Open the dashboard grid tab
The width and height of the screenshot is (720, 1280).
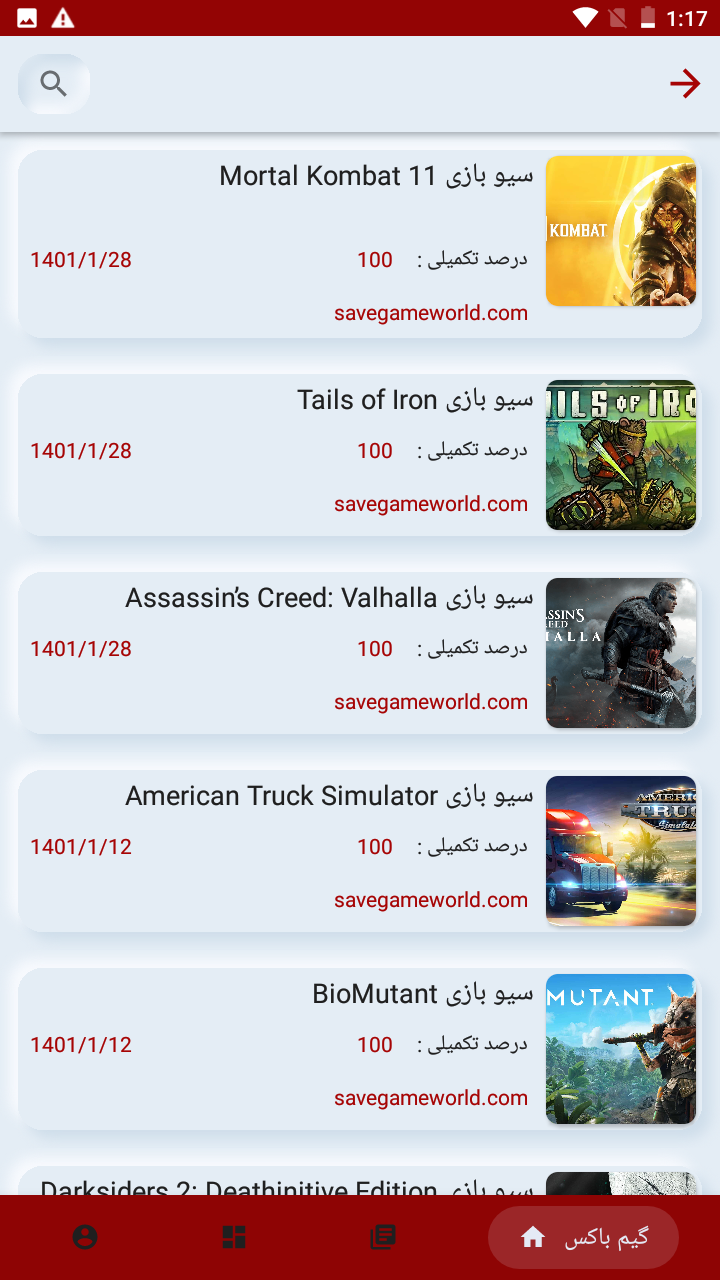234,1237
